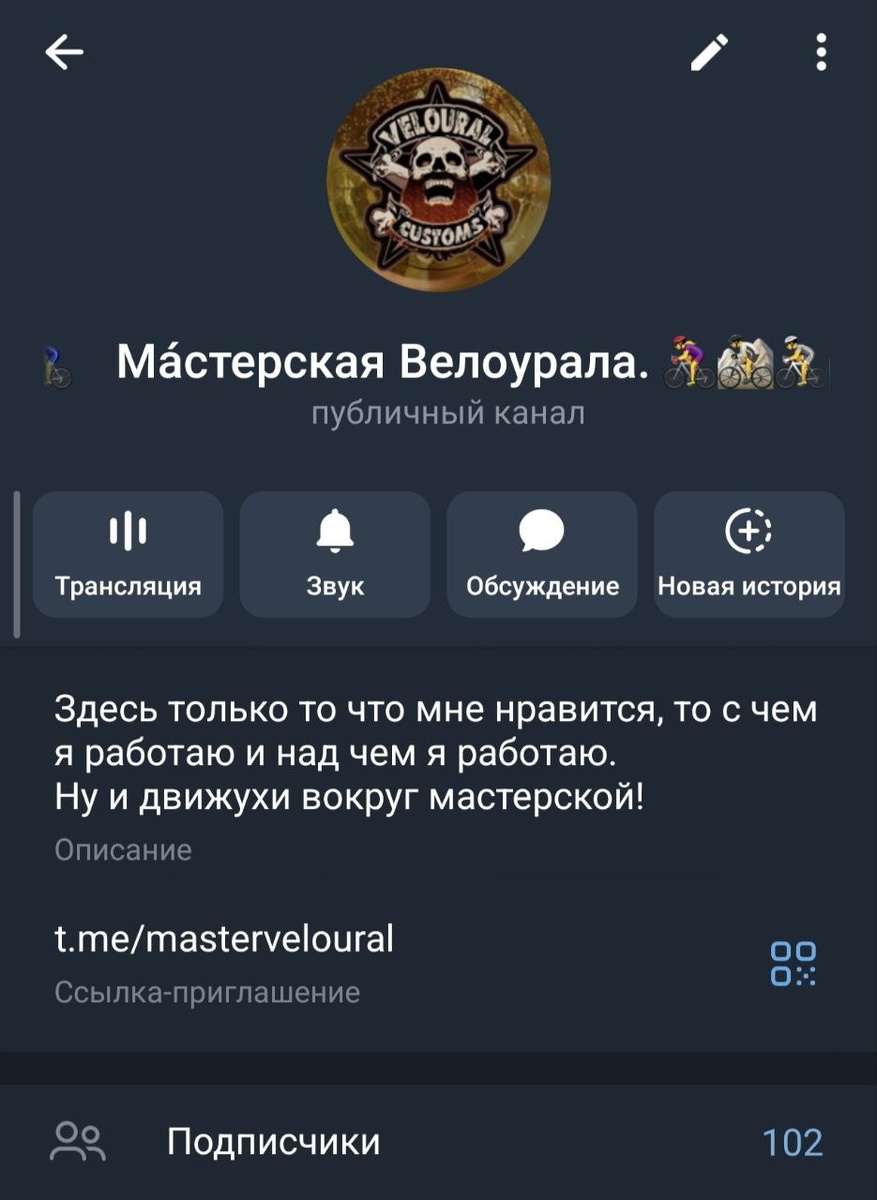Viewport: 877px width, 1200px height.
Task: Create a Новая история
Action: click(x=749, y=554)
